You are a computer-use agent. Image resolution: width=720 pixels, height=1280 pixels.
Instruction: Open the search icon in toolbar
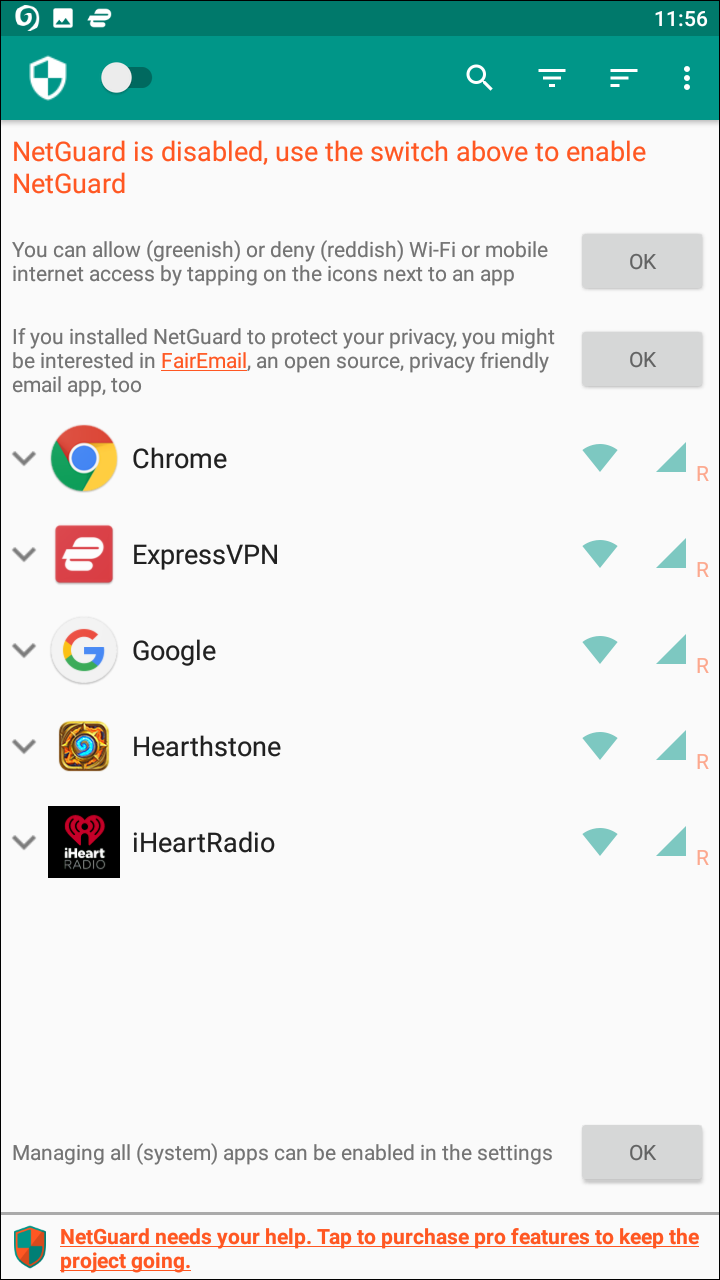(x=480, y=78)
